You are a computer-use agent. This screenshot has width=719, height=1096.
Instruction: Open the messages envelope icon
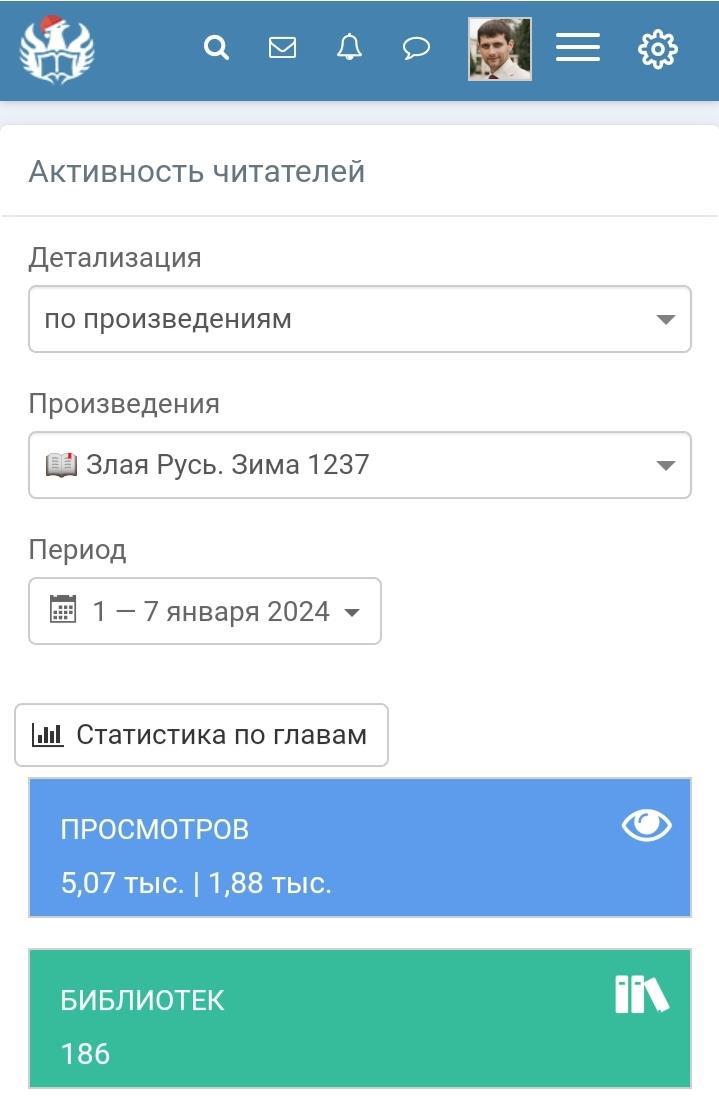pos(283,47)
